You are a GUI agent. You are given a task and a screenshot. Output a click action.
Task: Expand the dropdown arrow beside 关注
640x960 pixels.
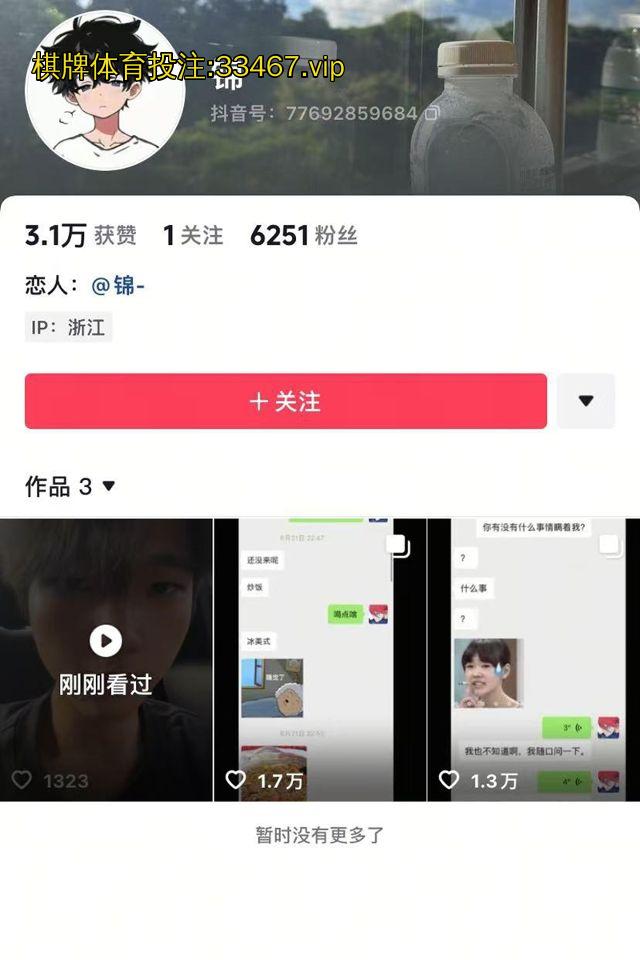coord(586,401)
